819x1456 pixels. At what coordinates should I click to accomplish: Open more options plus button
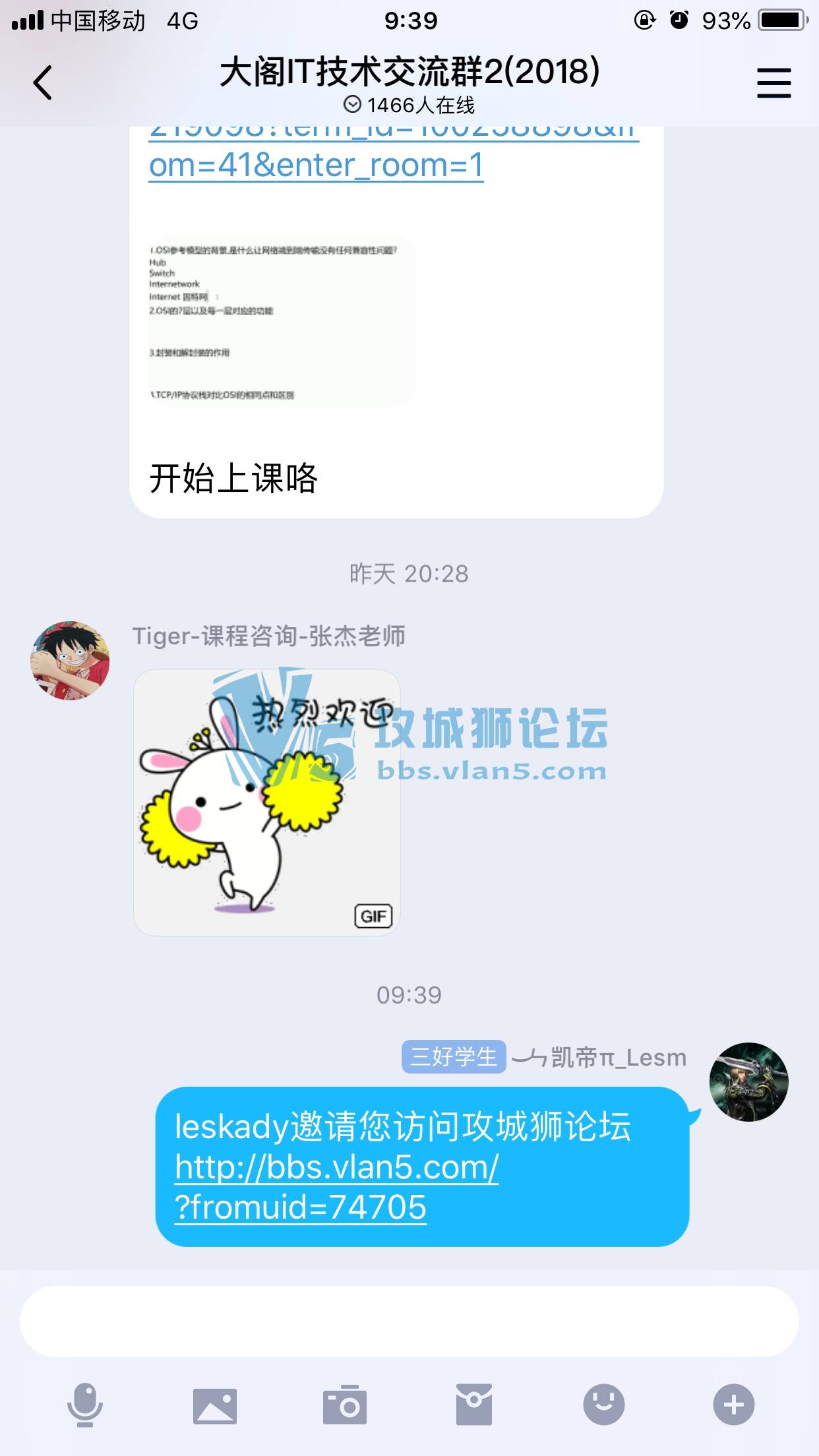pos(733,1405)
